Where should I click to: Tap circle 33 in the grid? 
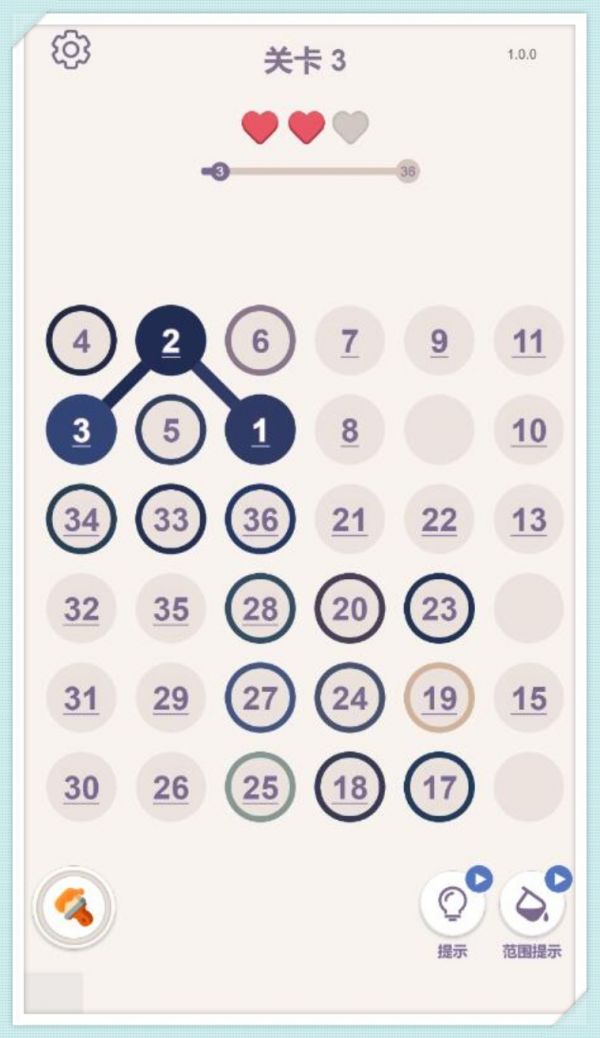coord(171,520)
